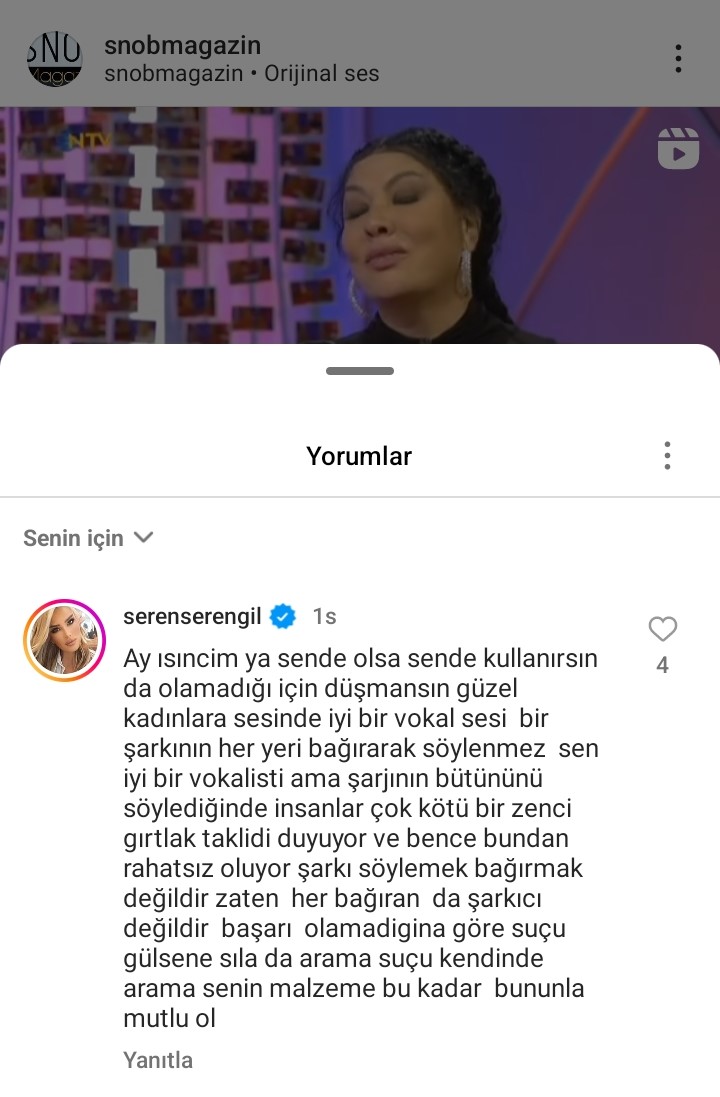Open the Orijinal ses audio page
Viewport: 720px width, 1097px height.
click(322, 74)
